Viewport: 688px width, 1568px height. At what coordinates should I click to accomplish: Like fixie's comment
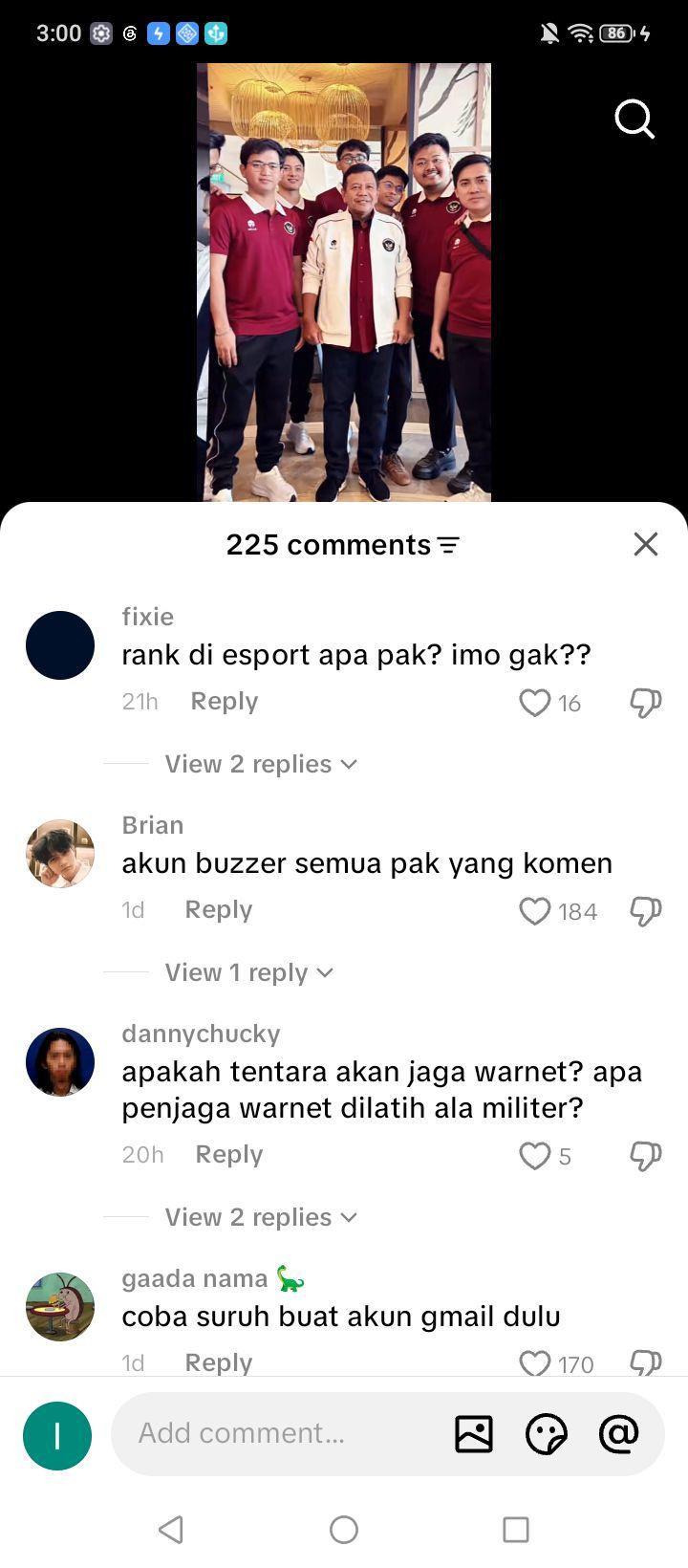click(x=534, y=703)
